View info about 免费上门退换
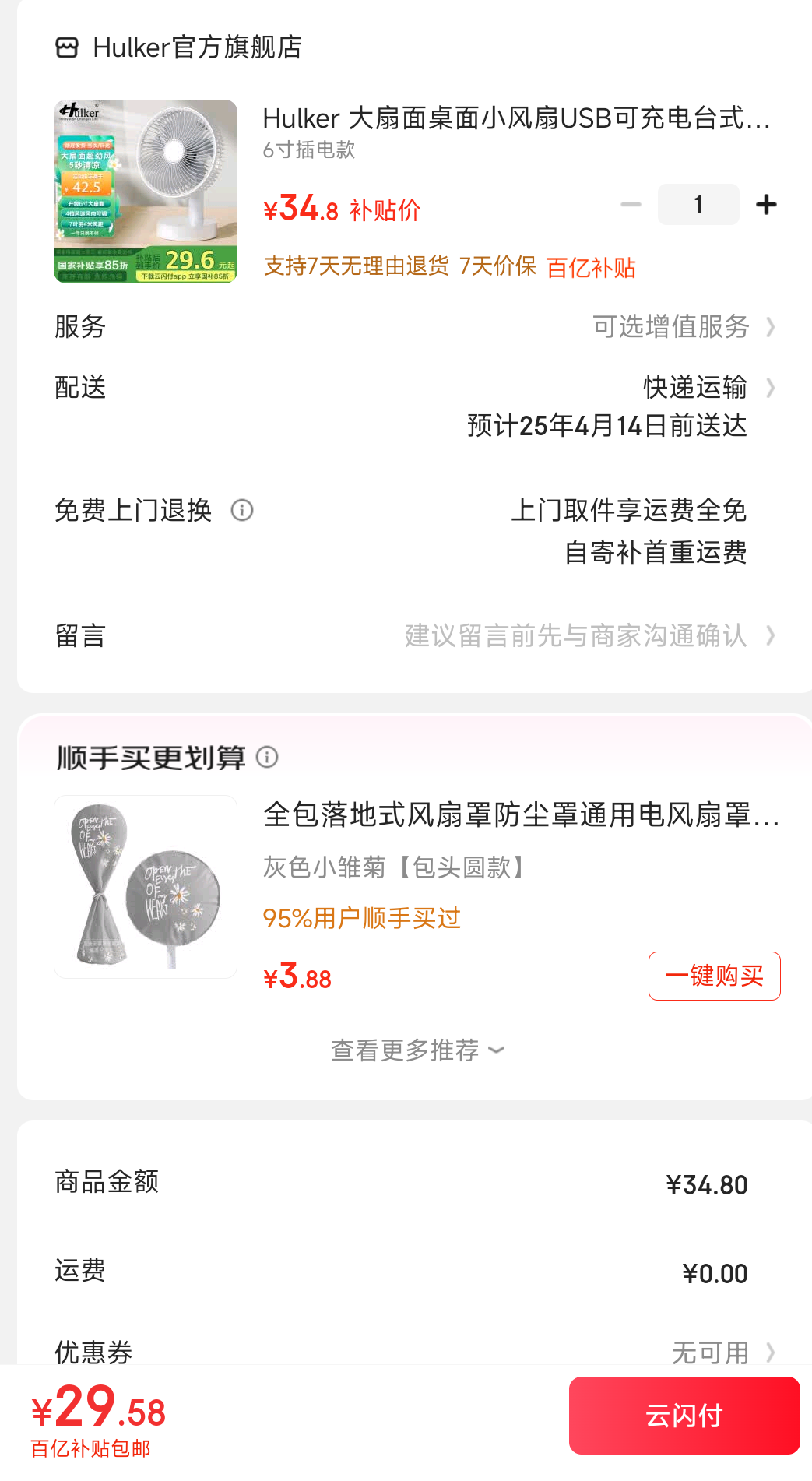Screen dimensions: 812x1481 [x=242, y=511]
